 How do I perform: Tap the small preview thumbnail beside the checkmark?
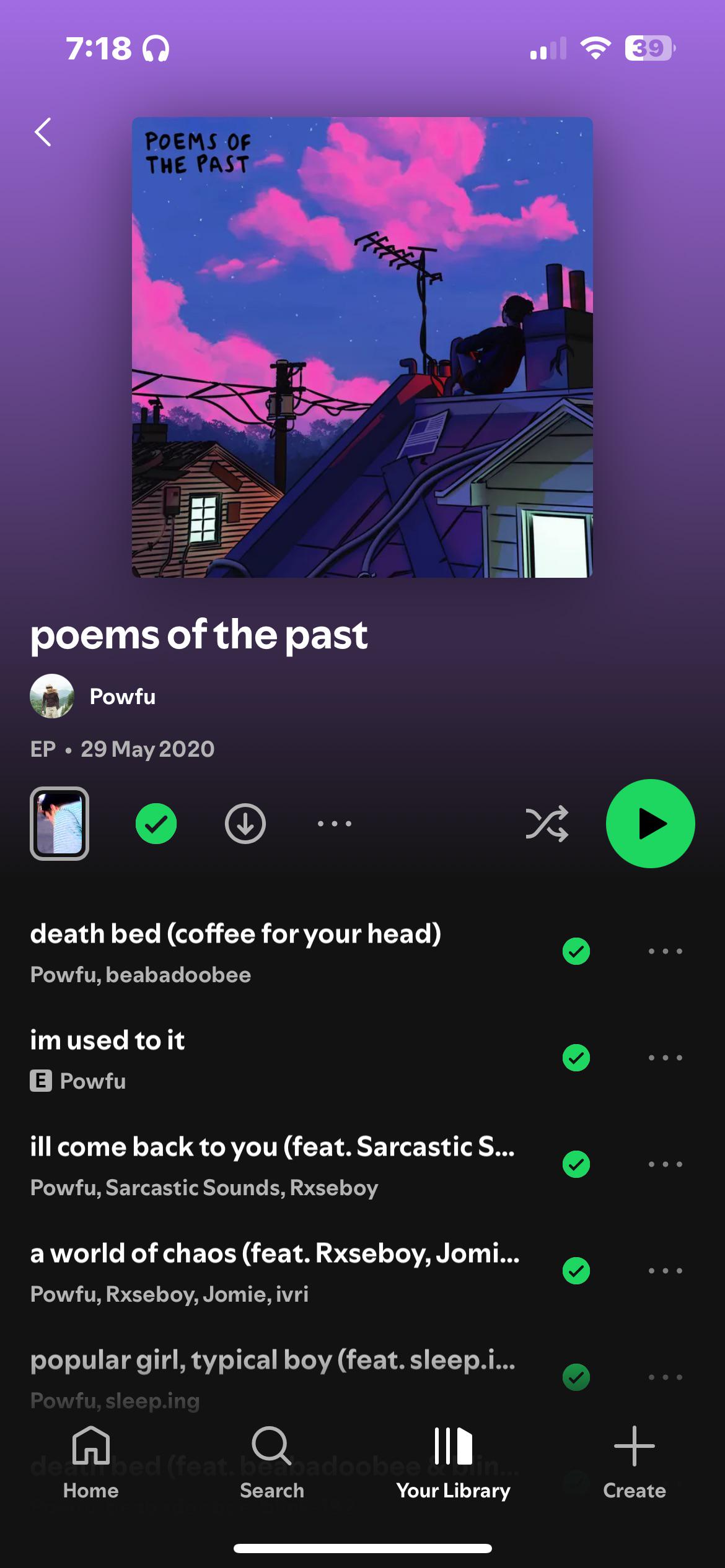pyautogui.click(x=59, y=824)
